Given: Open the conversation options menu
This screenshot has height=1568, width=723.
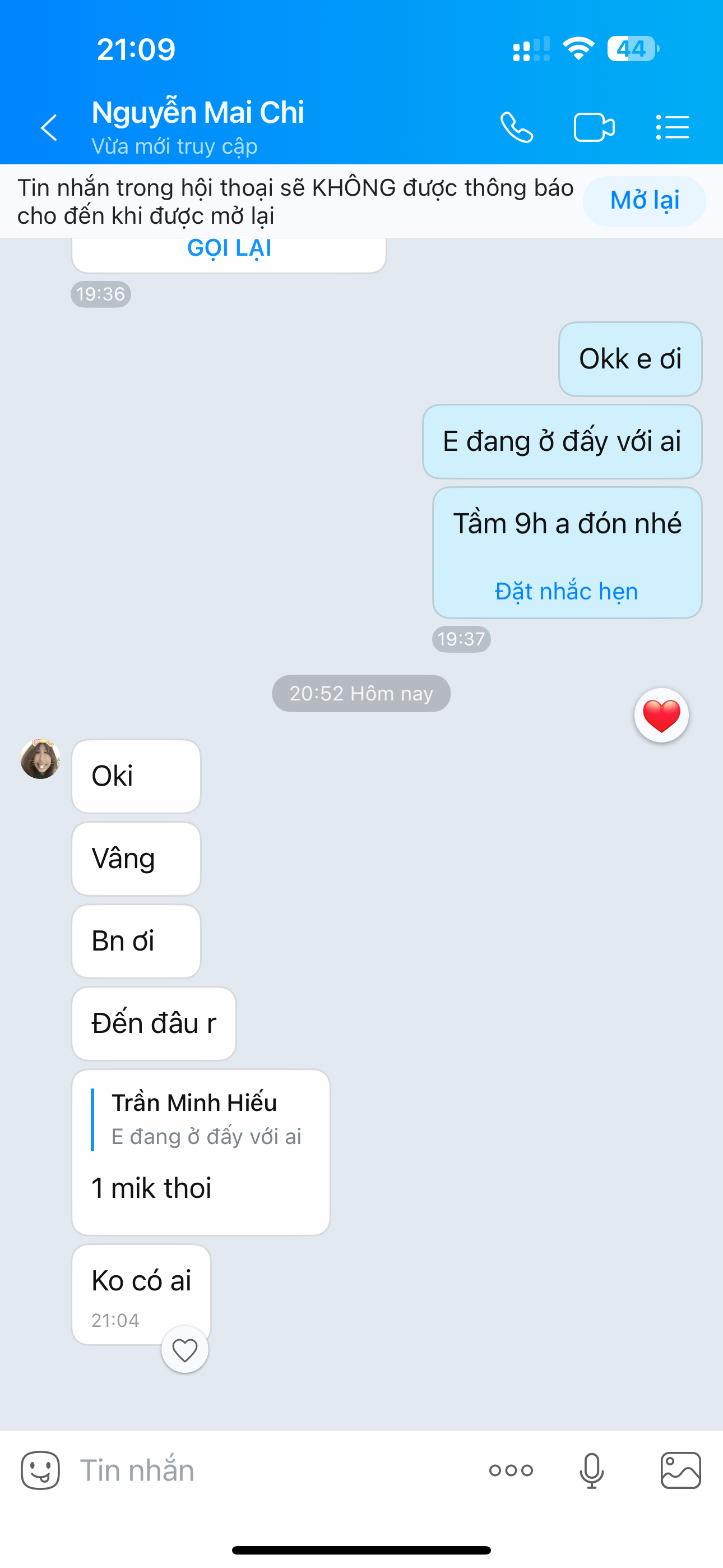Looking at the screenshot, I should pyautogui.click(x=673, y=128).
